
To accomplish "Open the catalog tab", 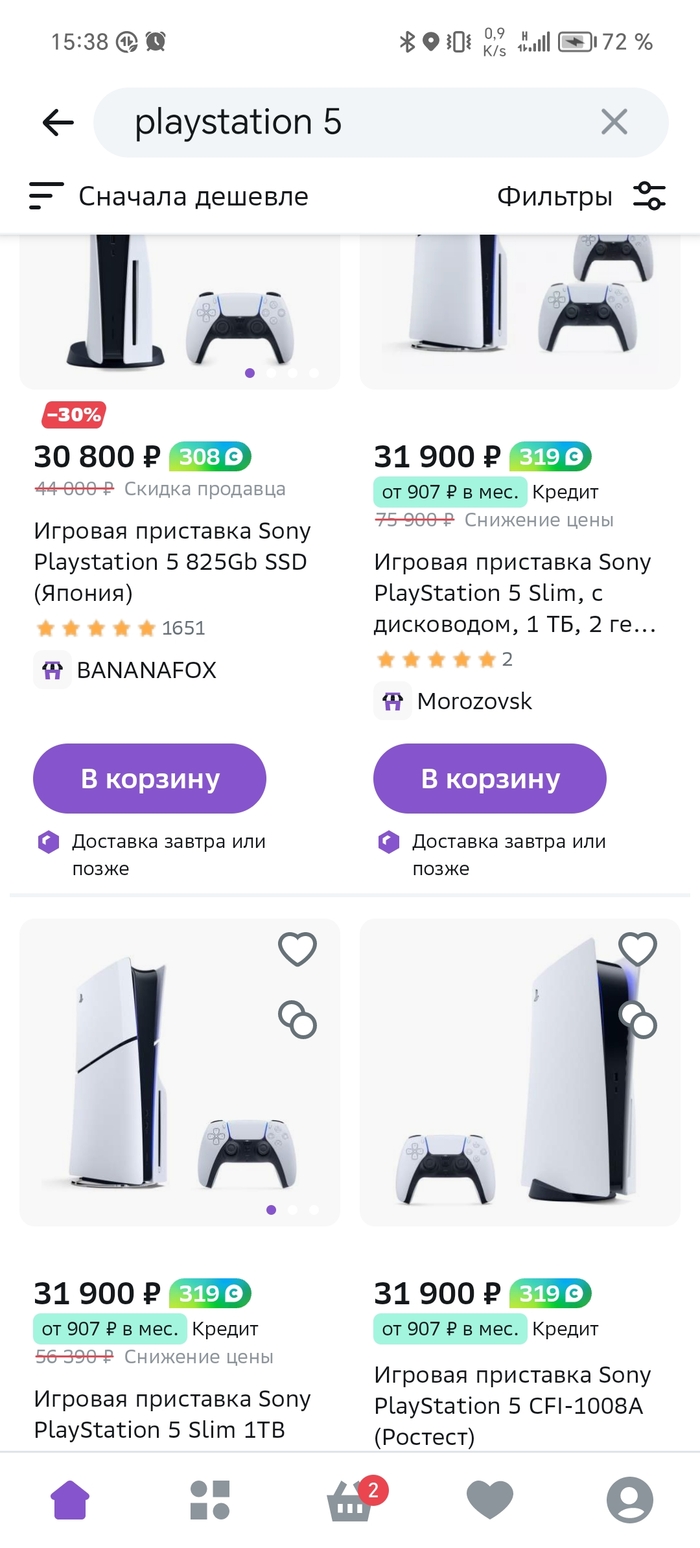I will 210,1500.
